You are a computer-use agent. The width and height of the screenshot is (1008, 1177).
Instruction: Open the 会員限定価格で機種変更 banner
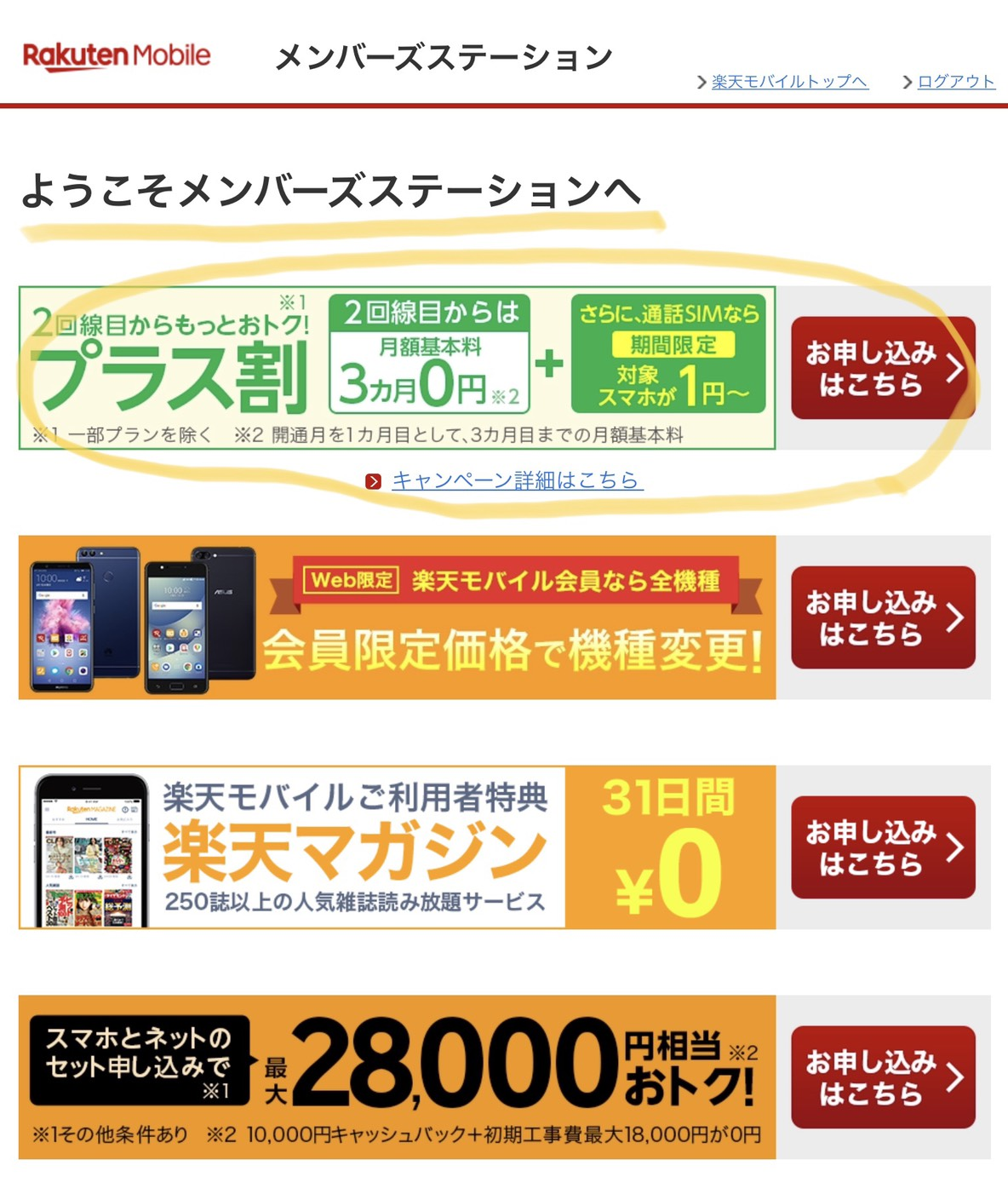point(397,617)
